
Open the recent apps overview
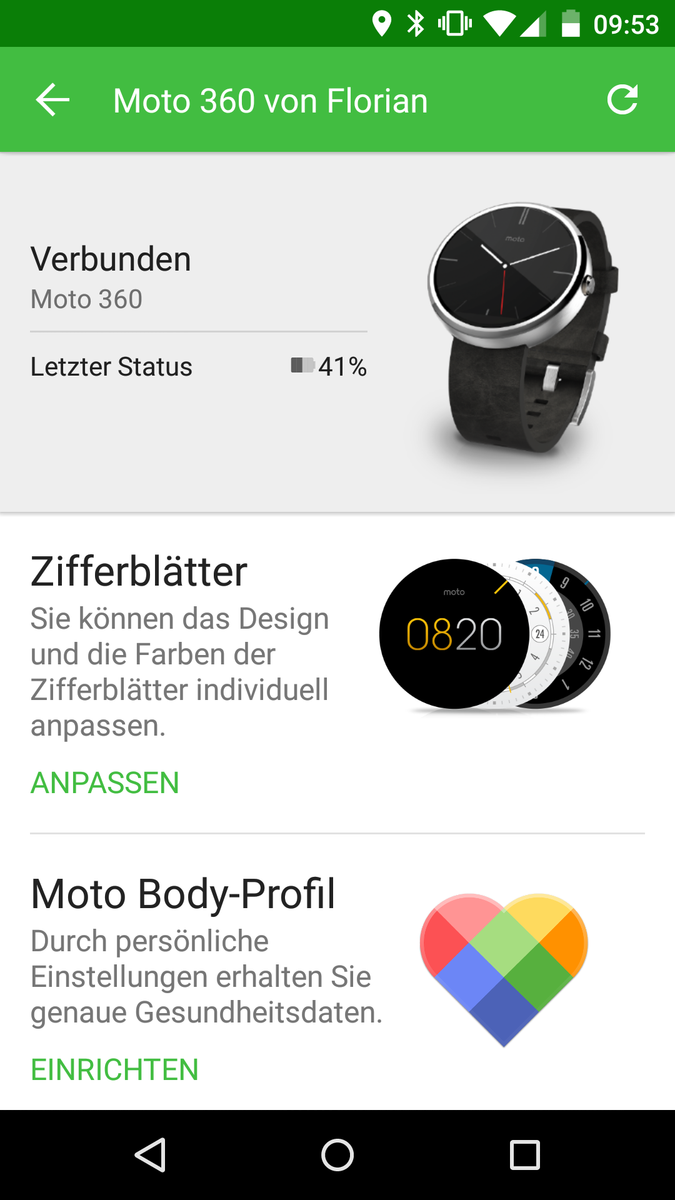(x=524, y=1155)
